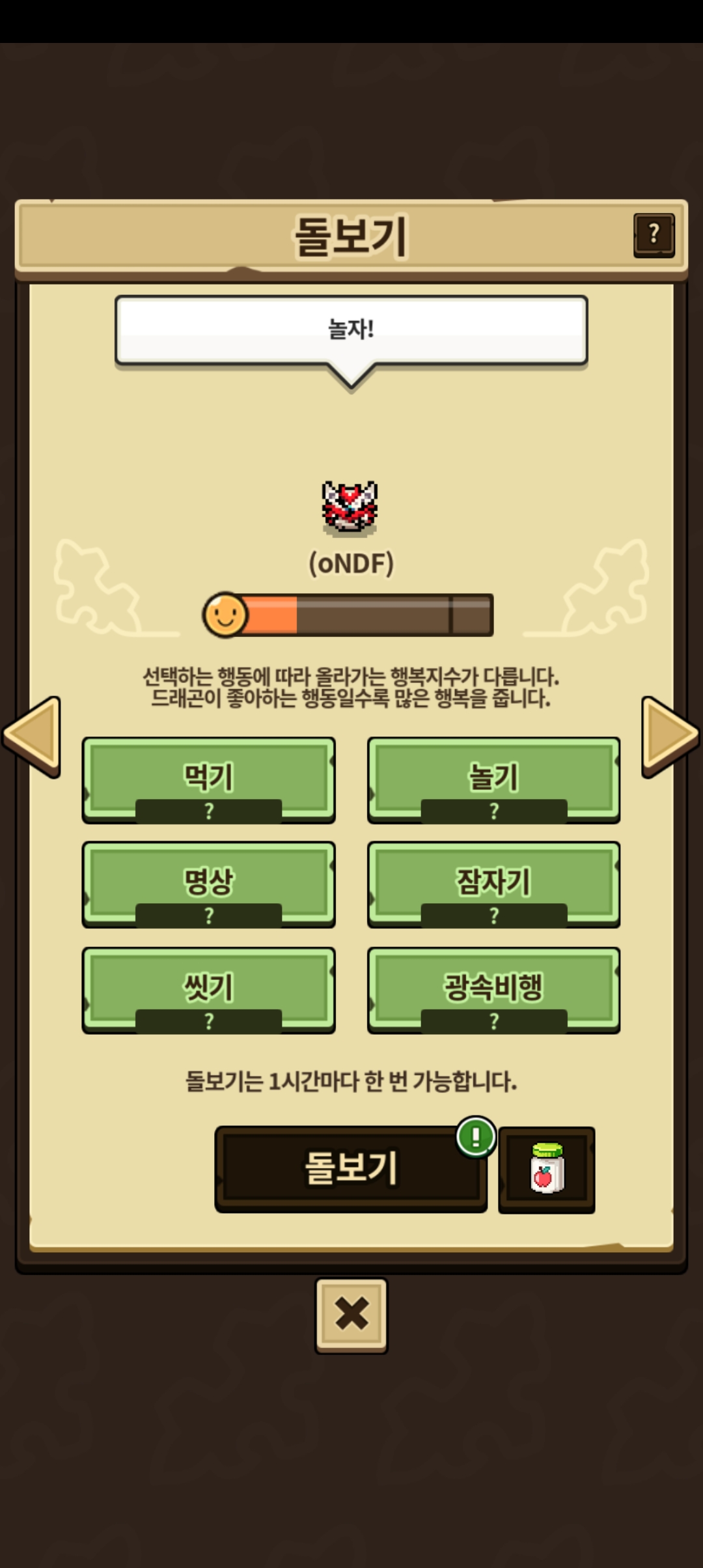Close the 돌보기 window with X
703x1568 pixels.
[x=351, y=1315]
